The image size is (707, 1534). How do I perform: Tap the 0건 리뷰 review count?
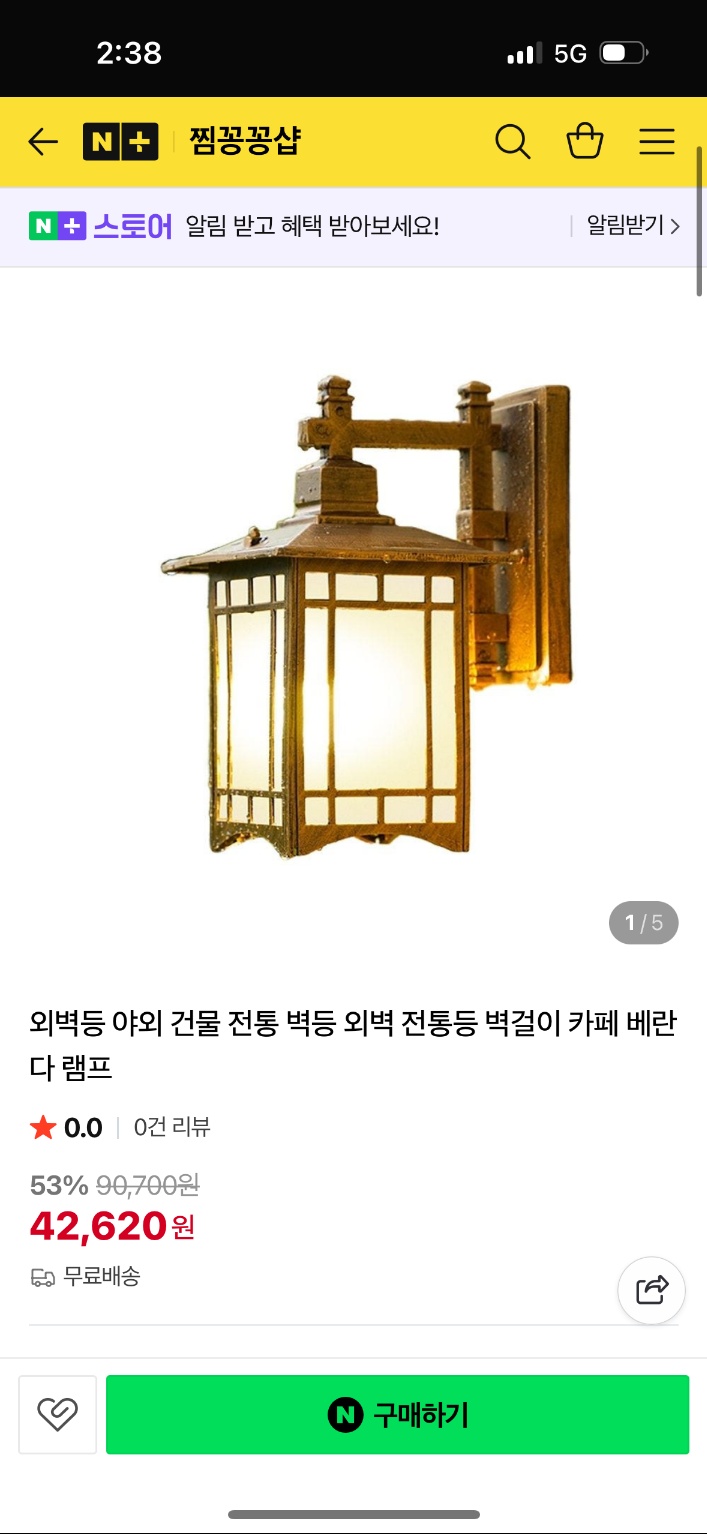[171, 1128]
